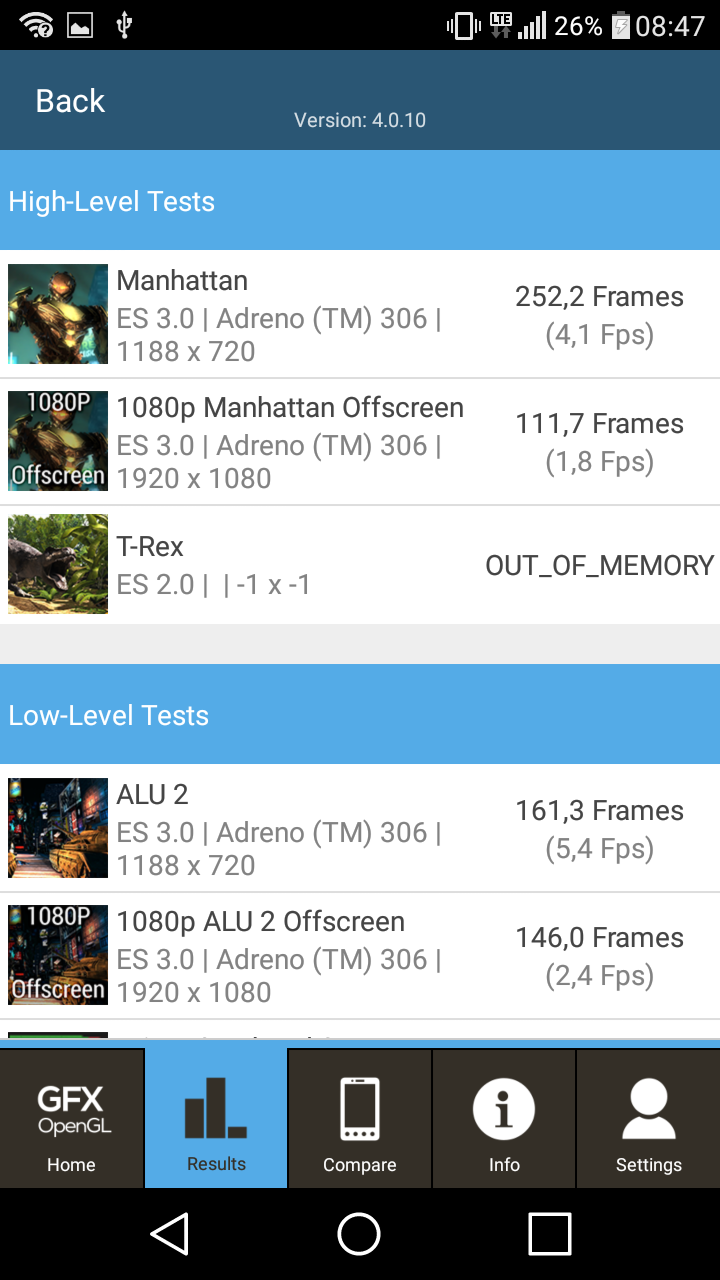This screenshot has width=720, height=1280.
Task: Switch to the Home tab
Action: pyautogui.click(x=72, y=1118)
